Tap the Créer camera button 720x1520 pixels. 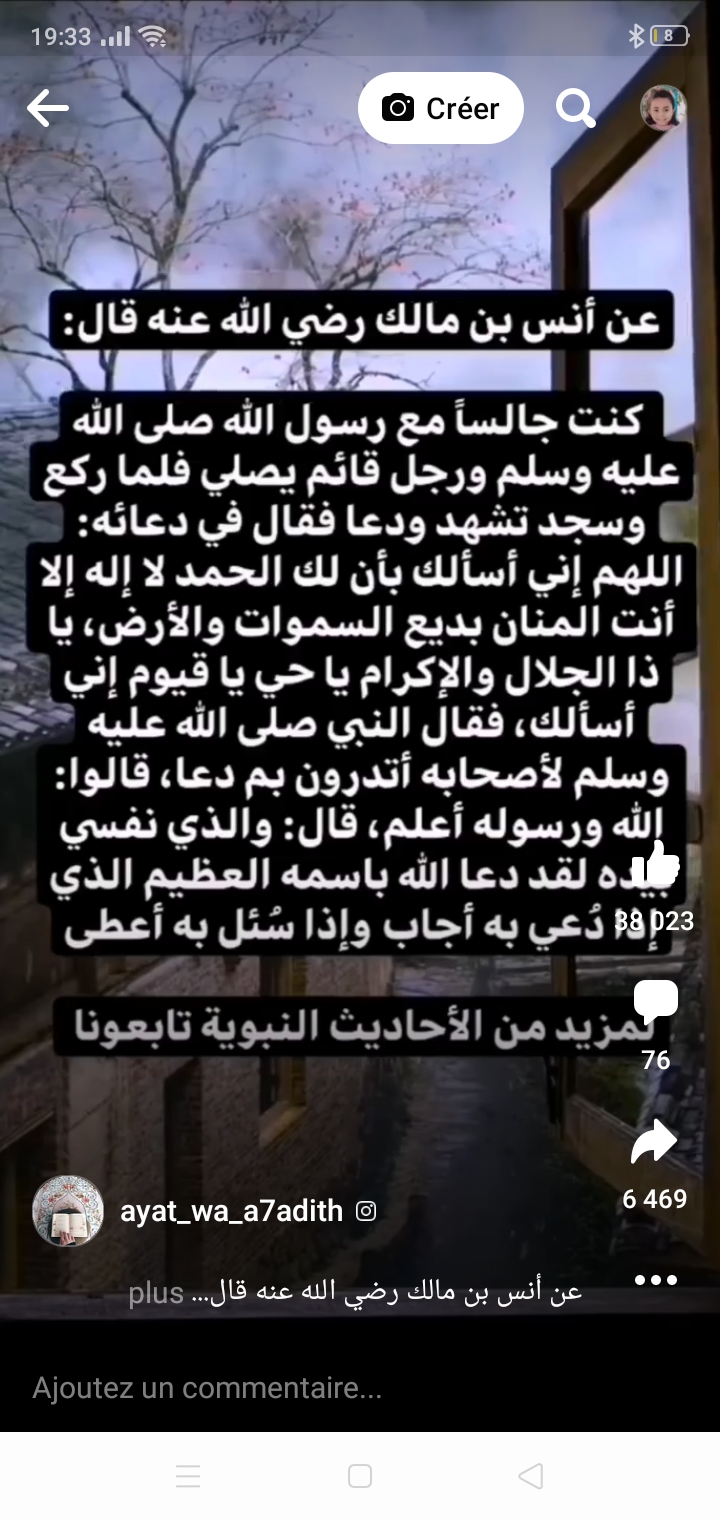click(x=441, y=108)
